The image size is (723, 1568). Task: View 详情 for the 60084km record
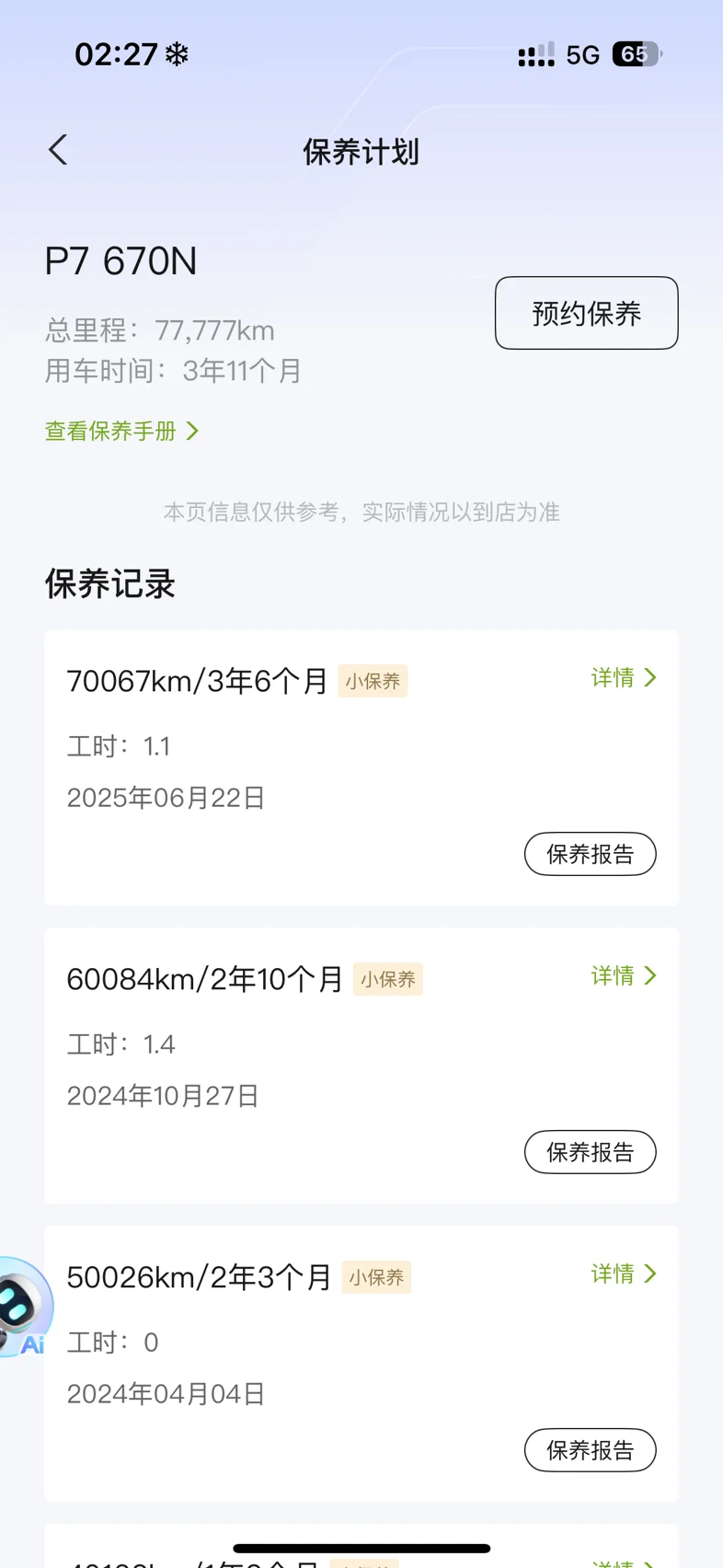pyautogui.click(x=623, y=976)
